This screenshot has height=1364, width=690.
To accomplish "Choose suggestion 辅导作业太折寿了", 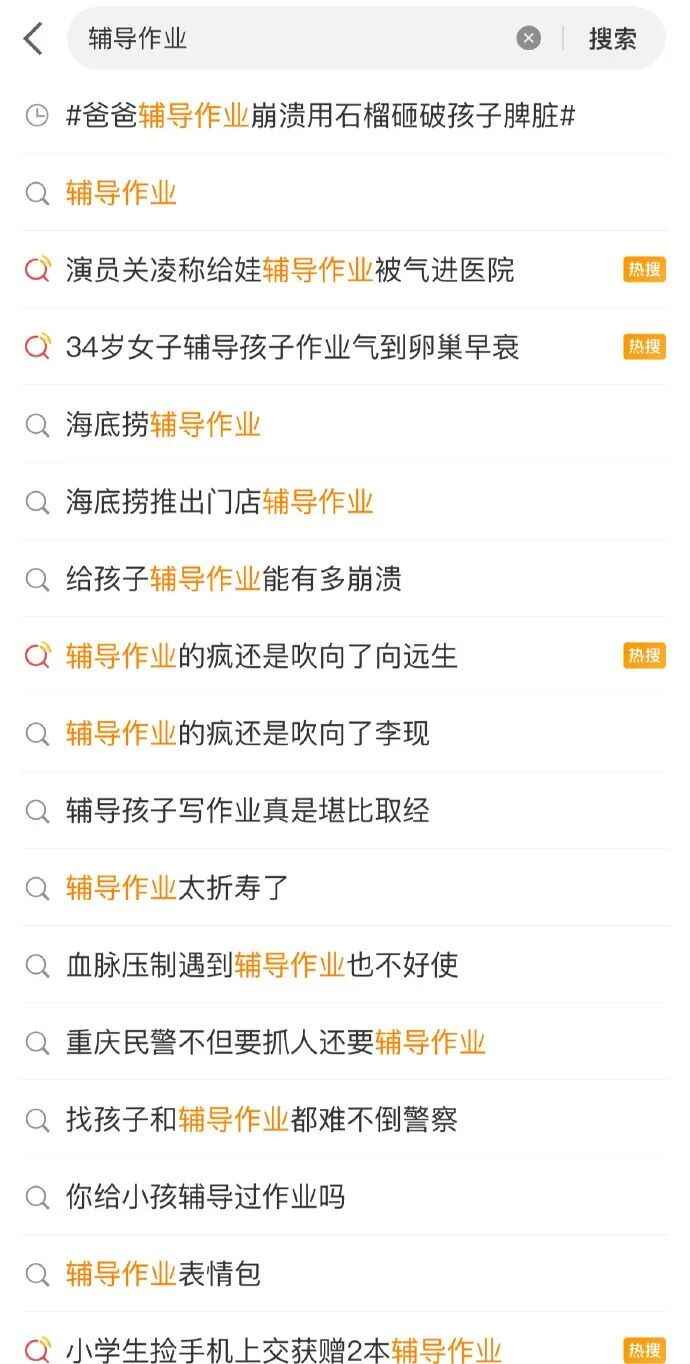I will pyautogui.click(x=177, y=888).
